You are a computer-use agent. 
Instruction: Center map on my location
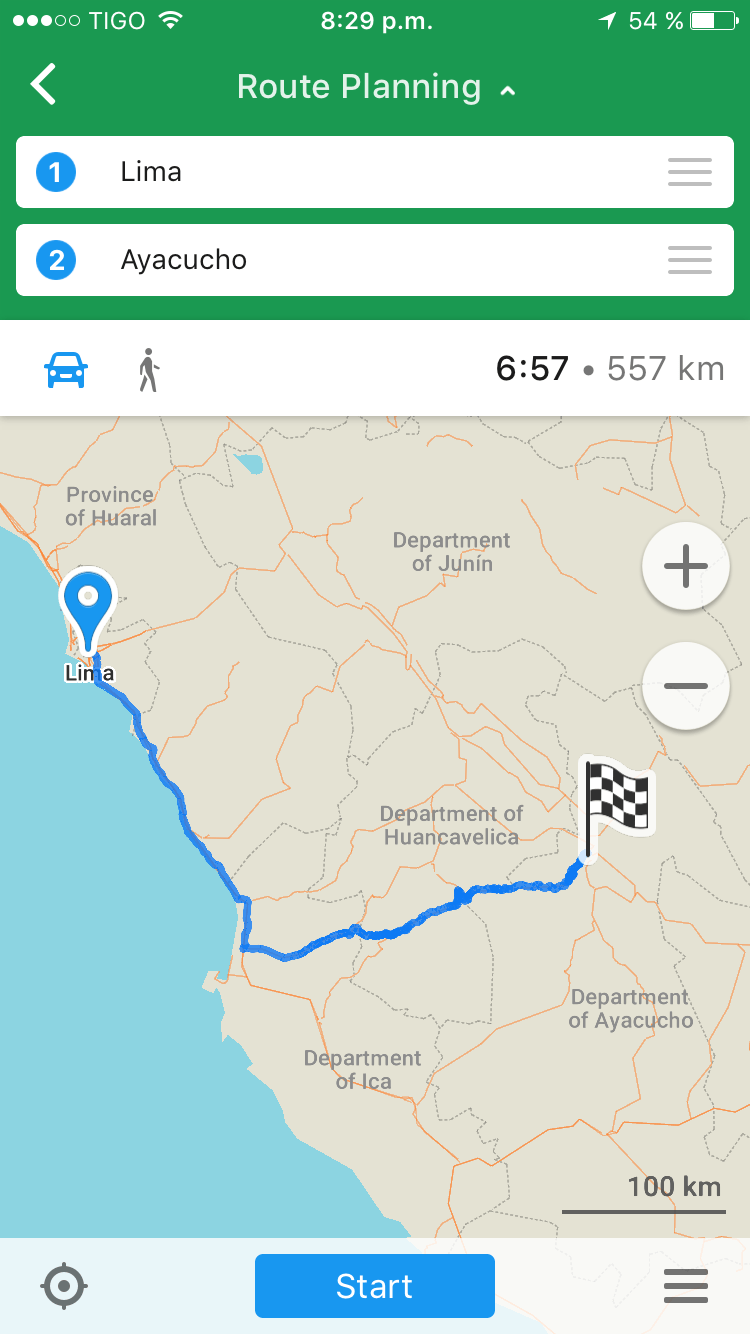click(x=65, y=1285)
